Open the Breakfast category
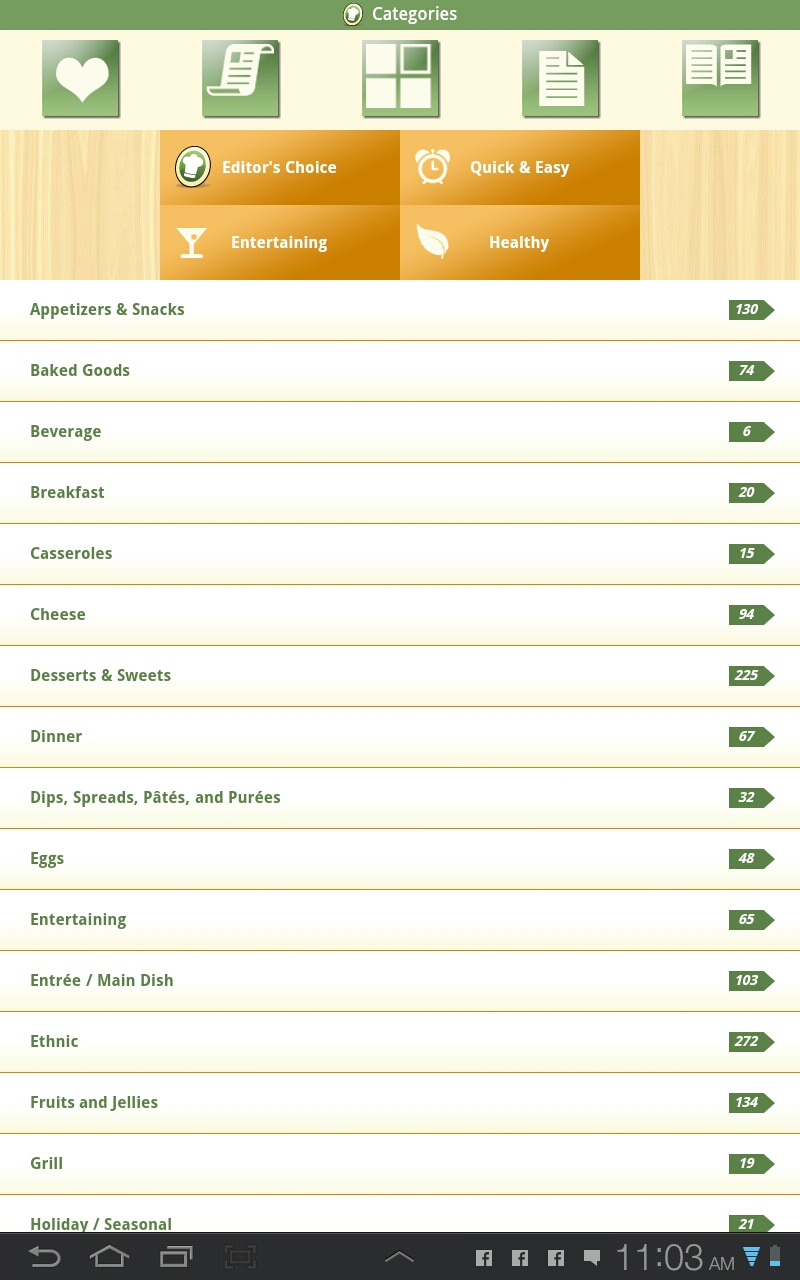This screenshot has width=800, height=1280. click(x=400, y=493)
